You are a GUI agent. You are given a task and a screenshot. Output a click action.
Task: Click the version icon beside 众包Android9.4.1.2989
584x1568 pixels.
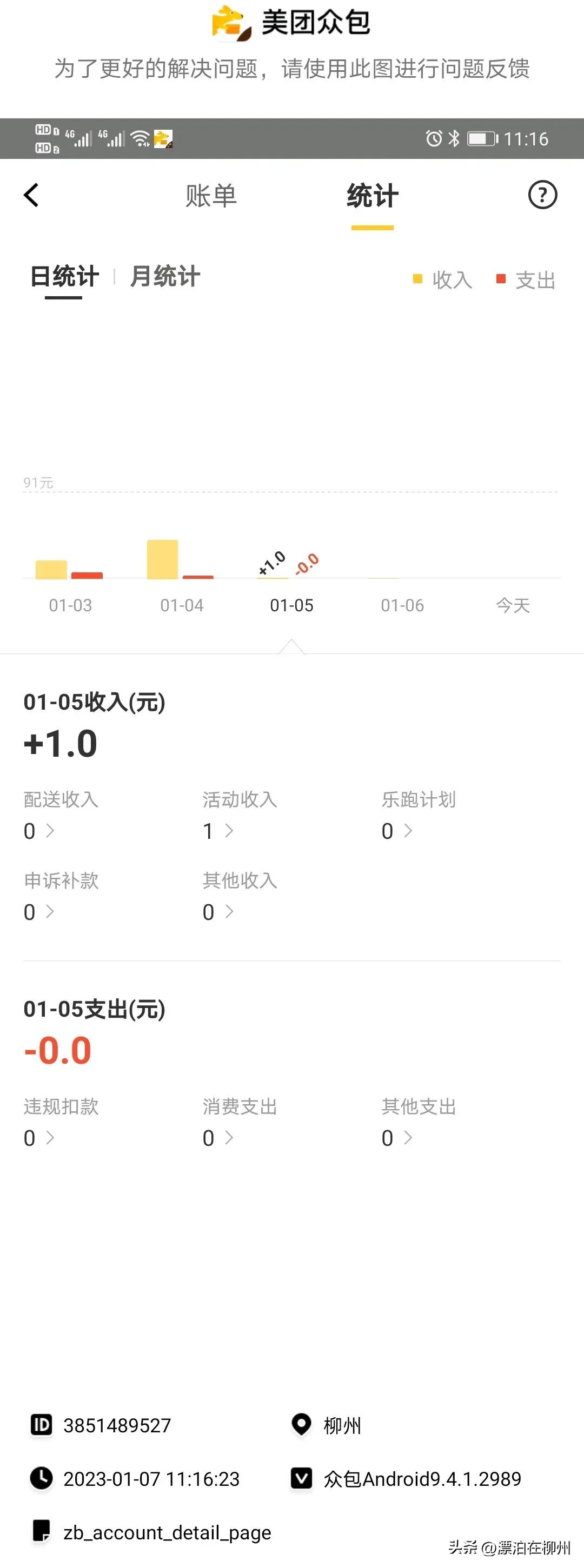(301, 1479)
